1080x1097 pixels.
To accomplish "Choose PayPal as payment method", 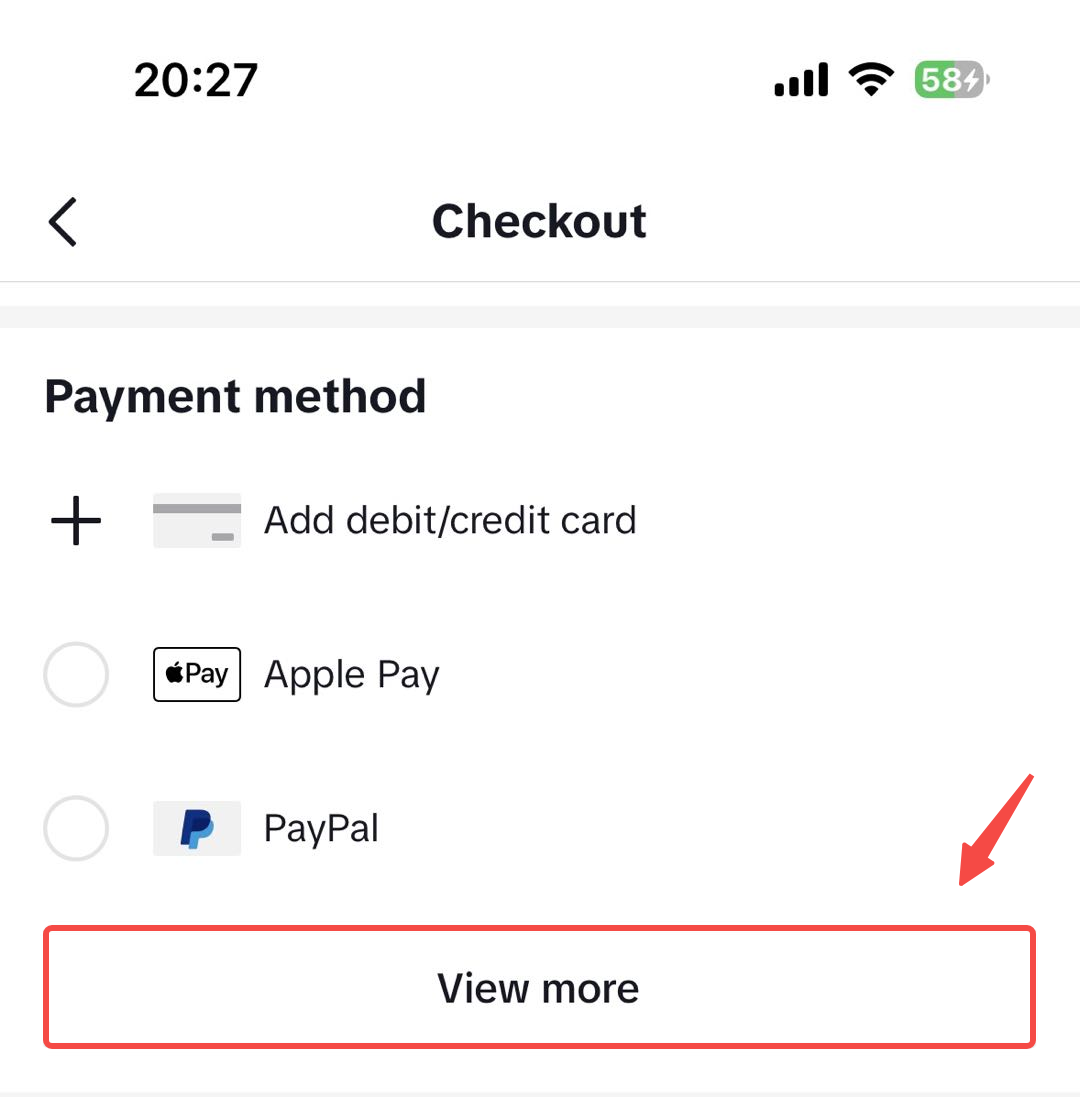I will [x=76, y=828].
